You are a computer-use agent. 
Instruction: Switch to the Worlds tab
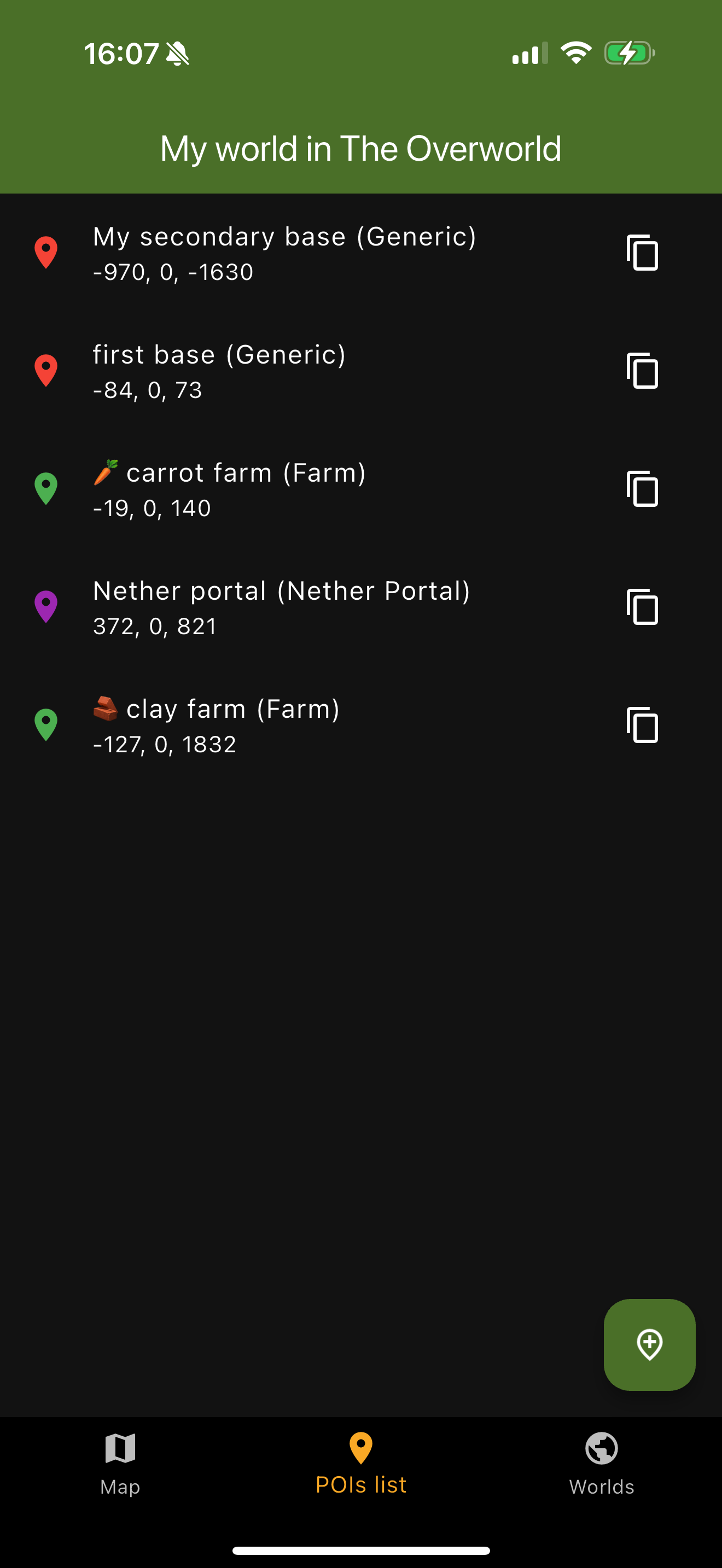(601, 1464)
